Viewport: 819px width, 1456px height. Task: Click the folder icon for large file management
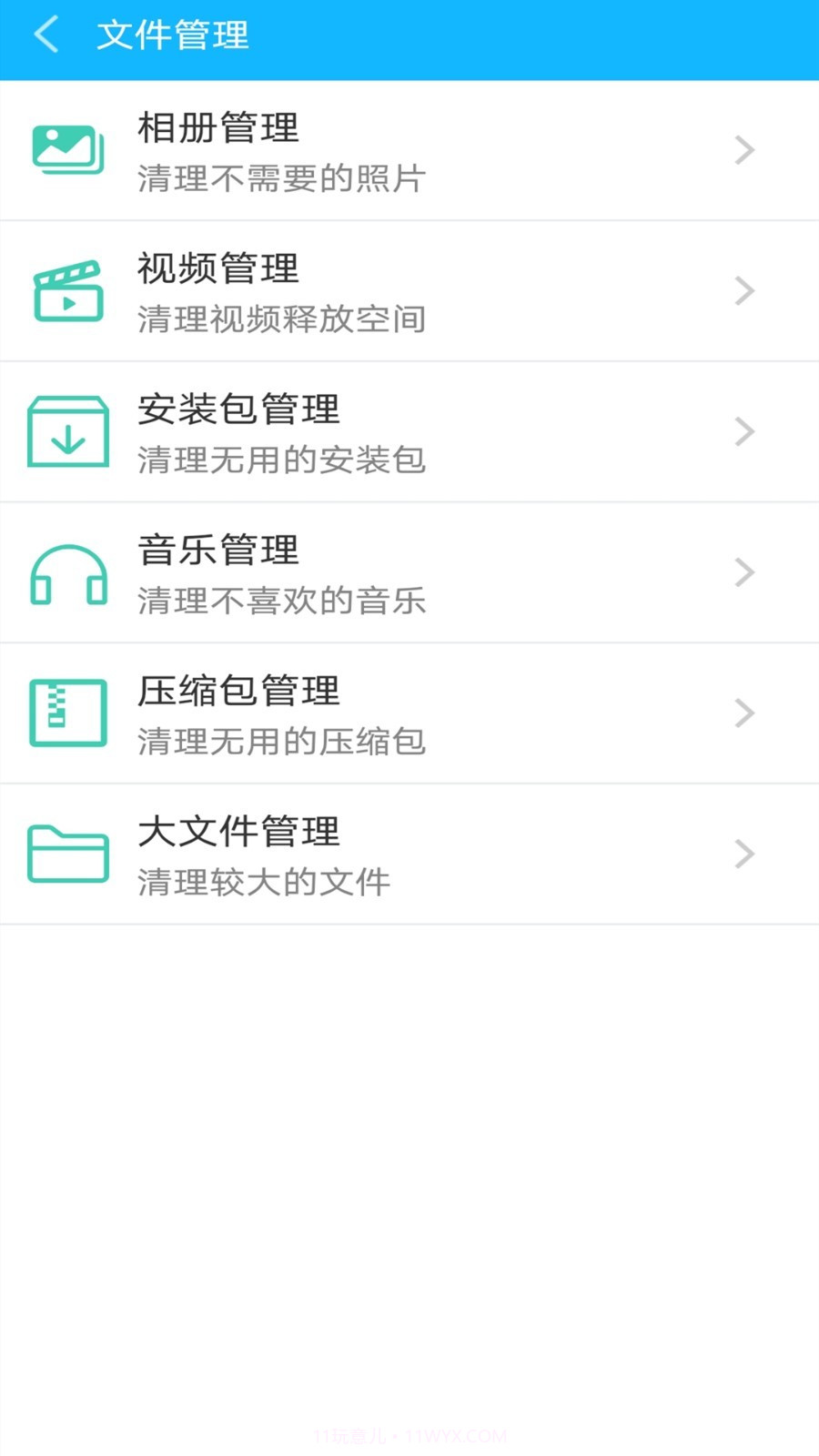pyautogui.click(x=66, y=854)
